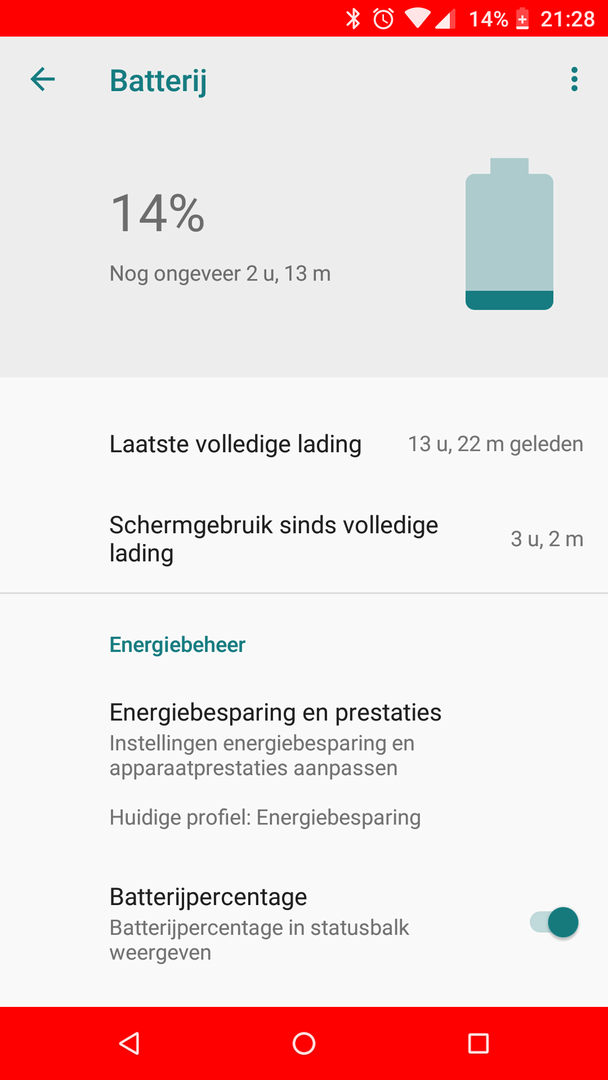Open Energiebesparing en prestaties settings

(x=275, y=740)
